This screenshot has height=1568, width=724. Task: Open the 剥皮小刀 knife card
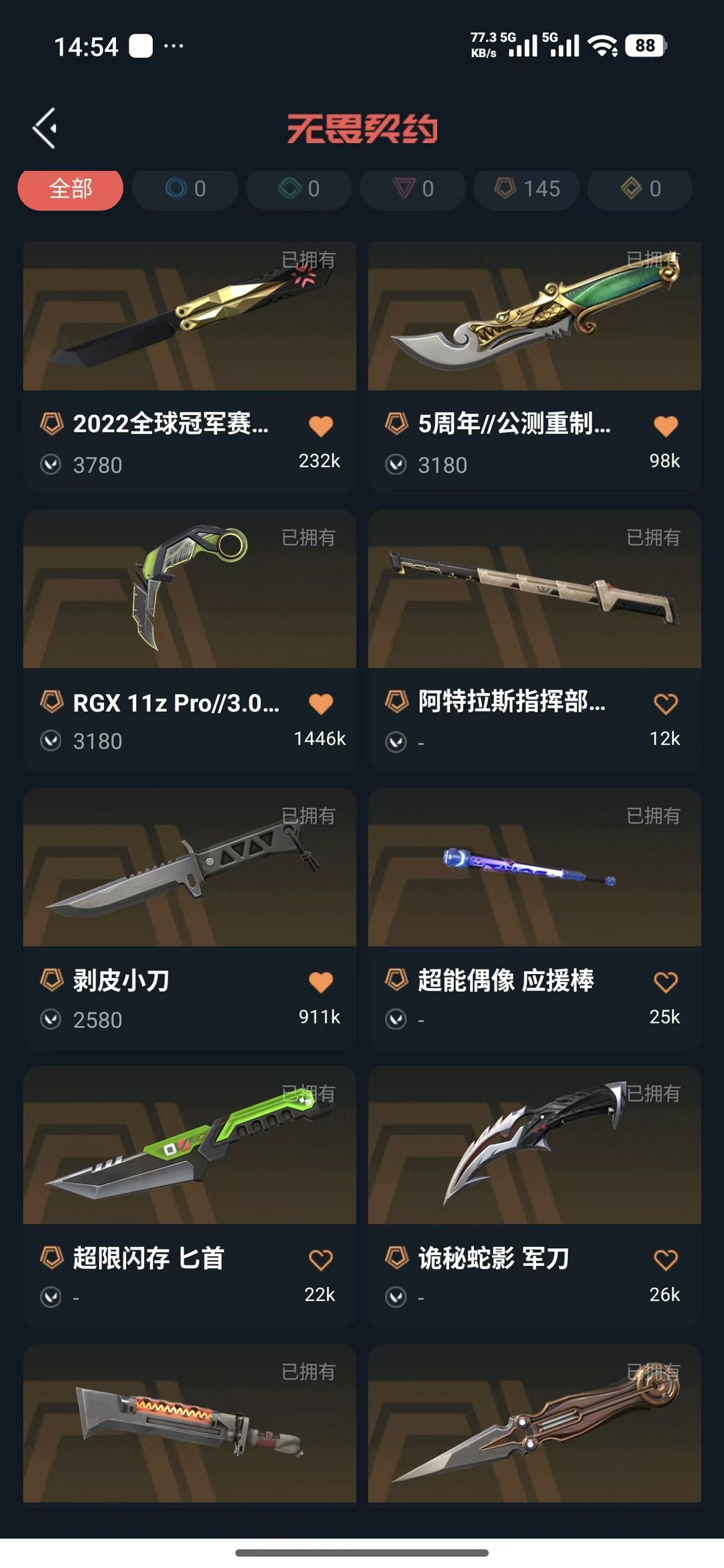tap(189, 868)
